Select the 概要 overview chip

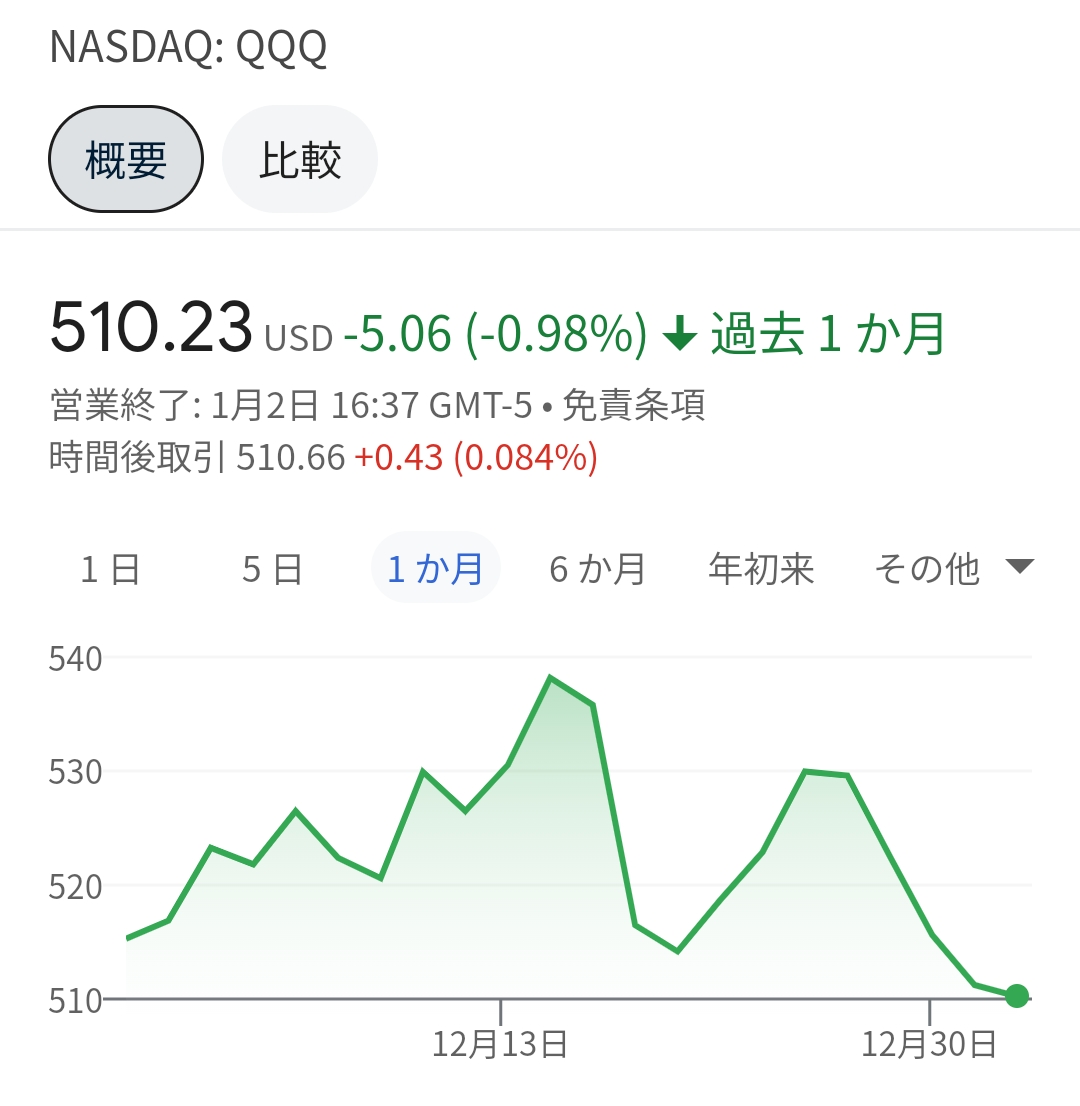pos(126,160)
